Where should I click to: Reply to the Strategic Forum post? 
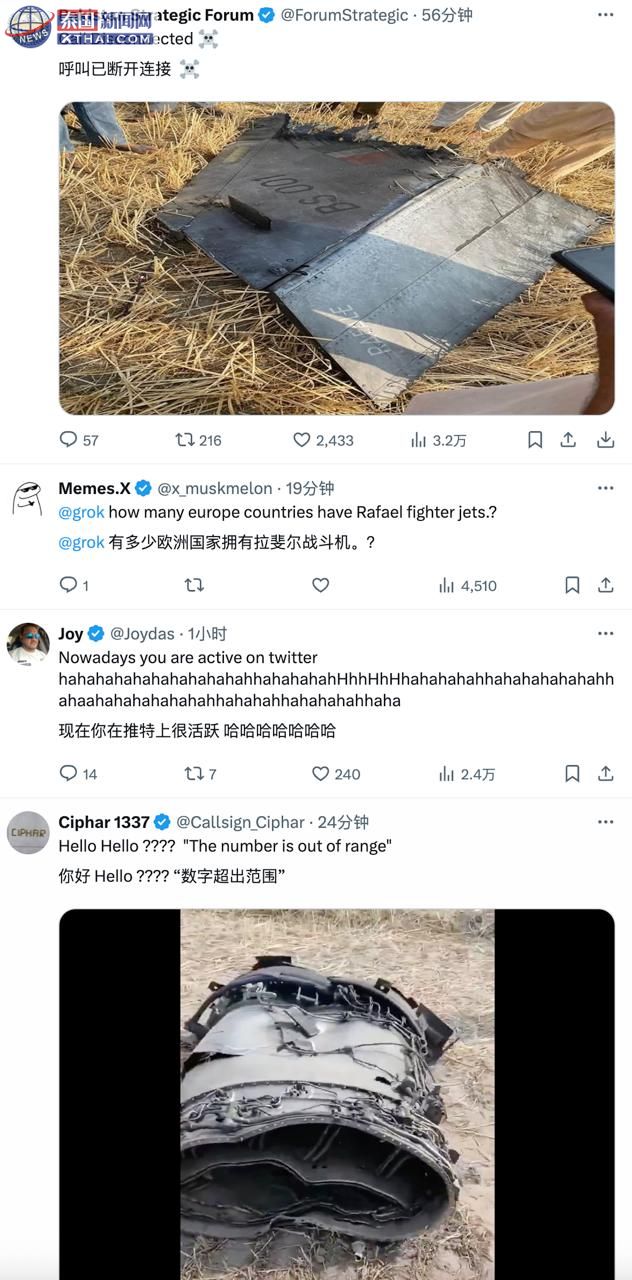point(68,439)
